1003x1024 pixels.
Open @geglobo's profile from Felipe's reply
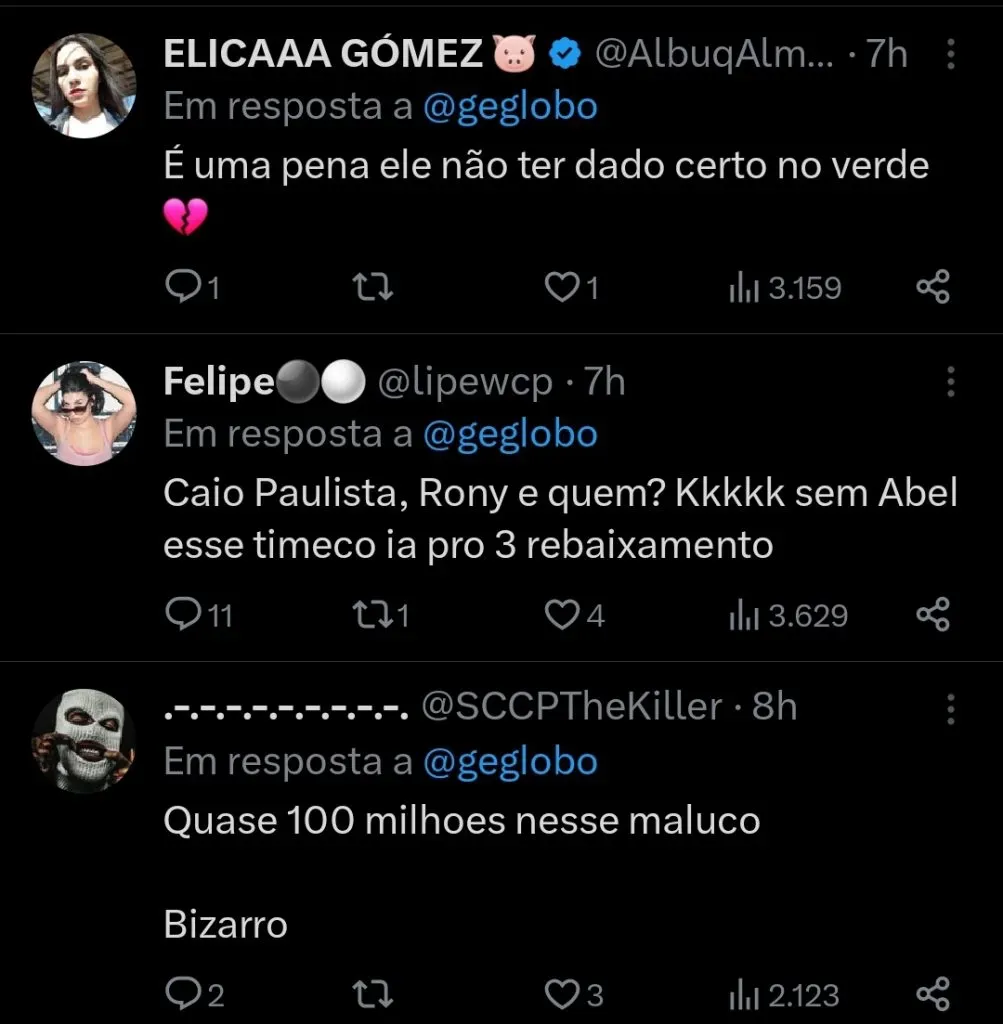513,434
